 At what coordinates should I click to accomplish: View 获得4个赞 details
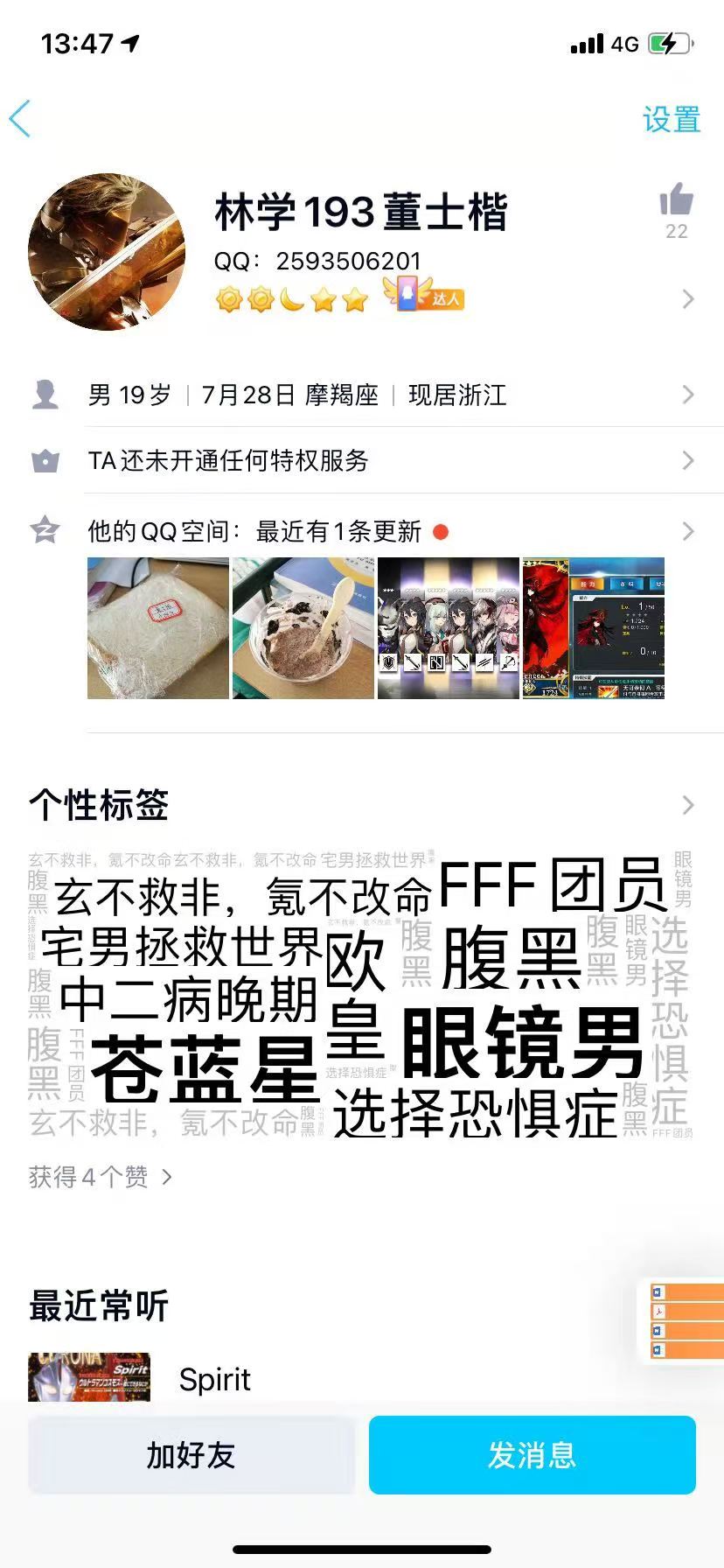[100, 1177]
